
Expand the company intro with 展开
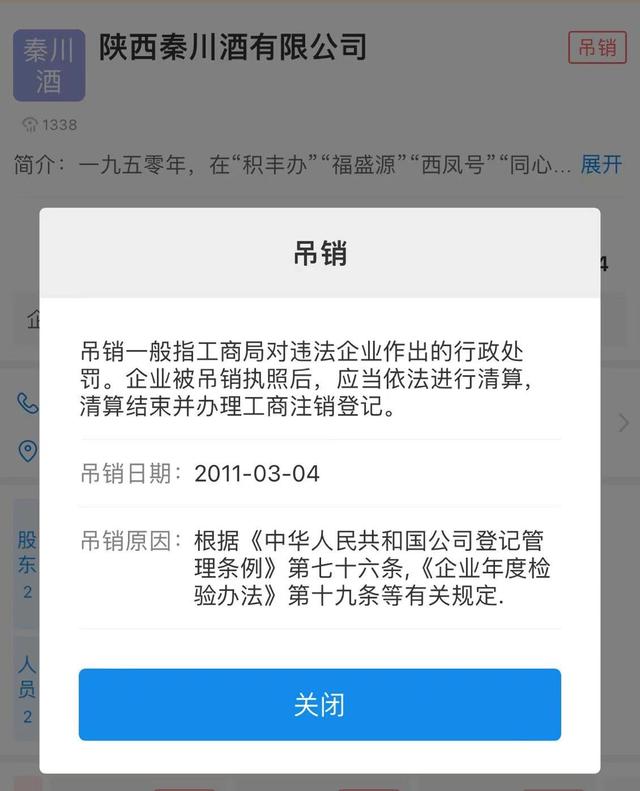click(601, 165)
